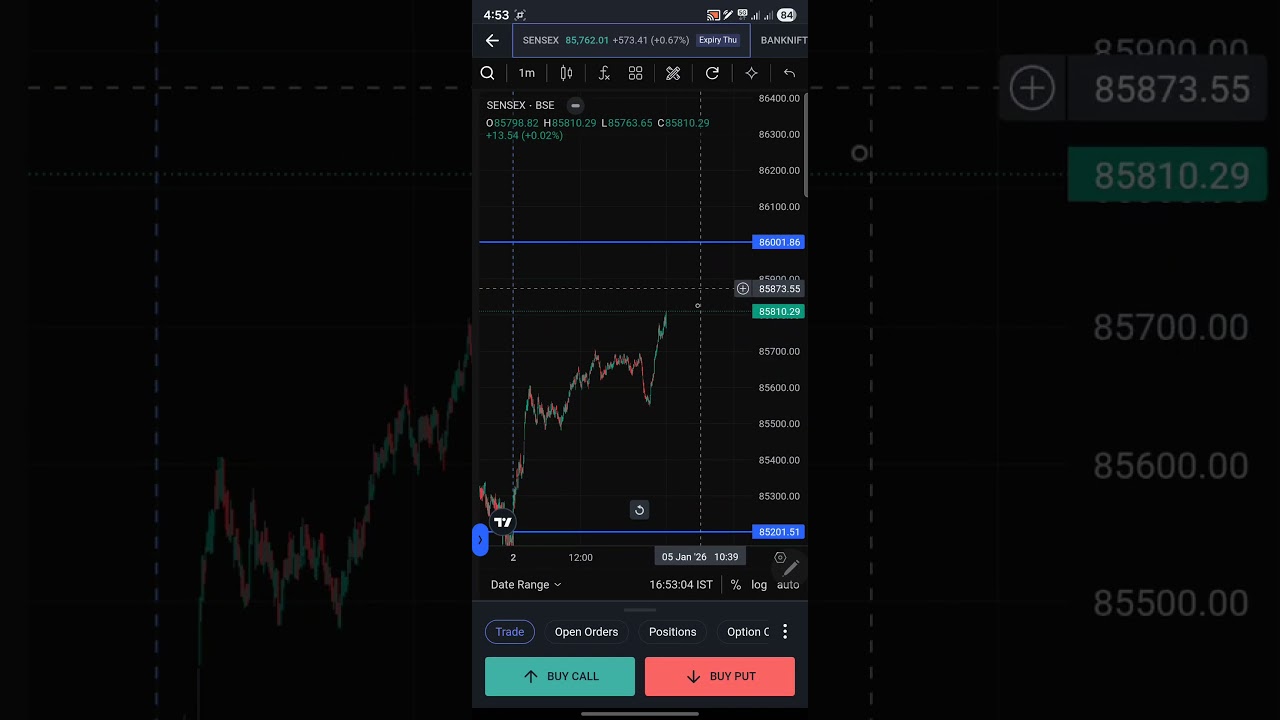Image resolution: width=1280 pixels, height=720 pixels.
Task: Switch to the Open Orders chip
Action: pyautogui.click(x=586, y=632)
